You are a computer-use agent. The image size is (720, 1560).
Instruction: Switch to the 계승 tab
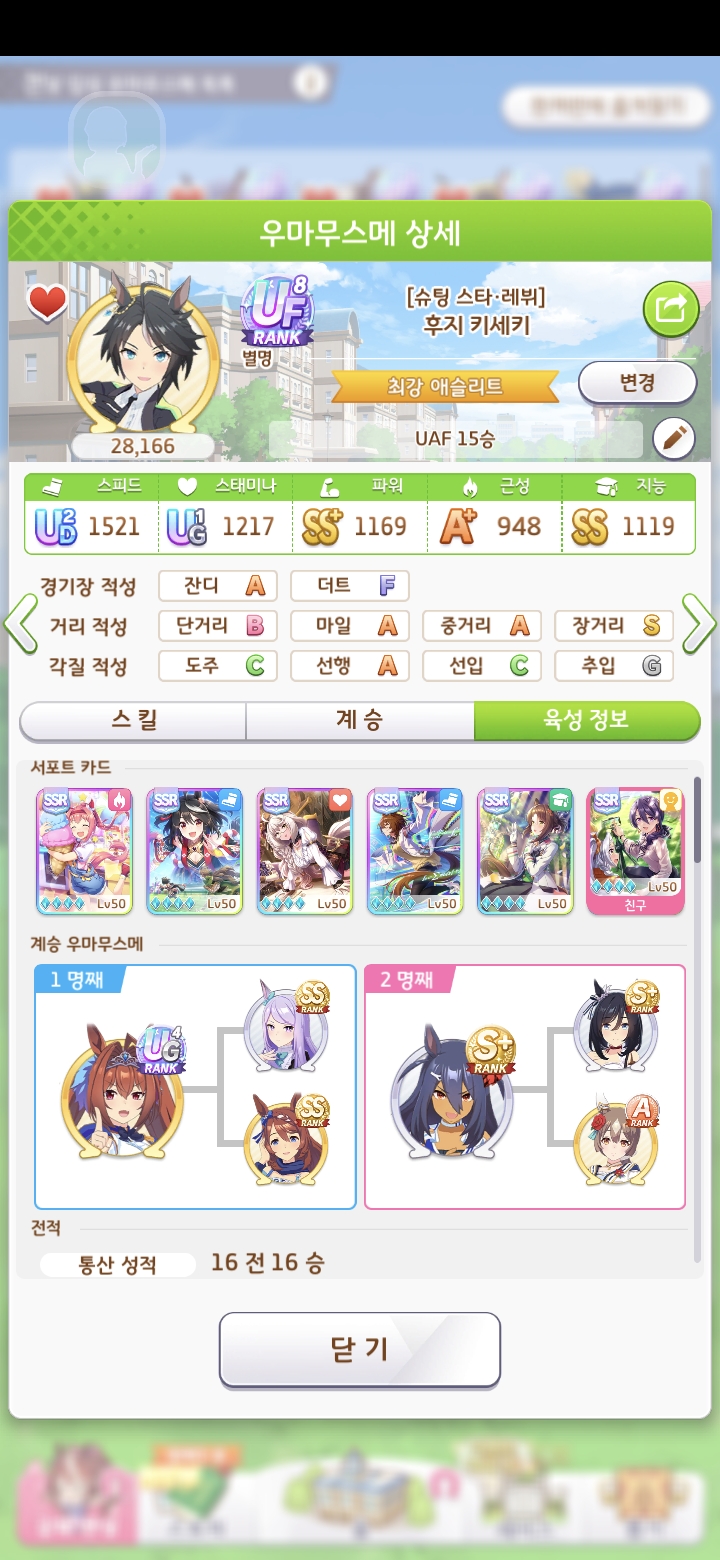(x=360, y=720)
